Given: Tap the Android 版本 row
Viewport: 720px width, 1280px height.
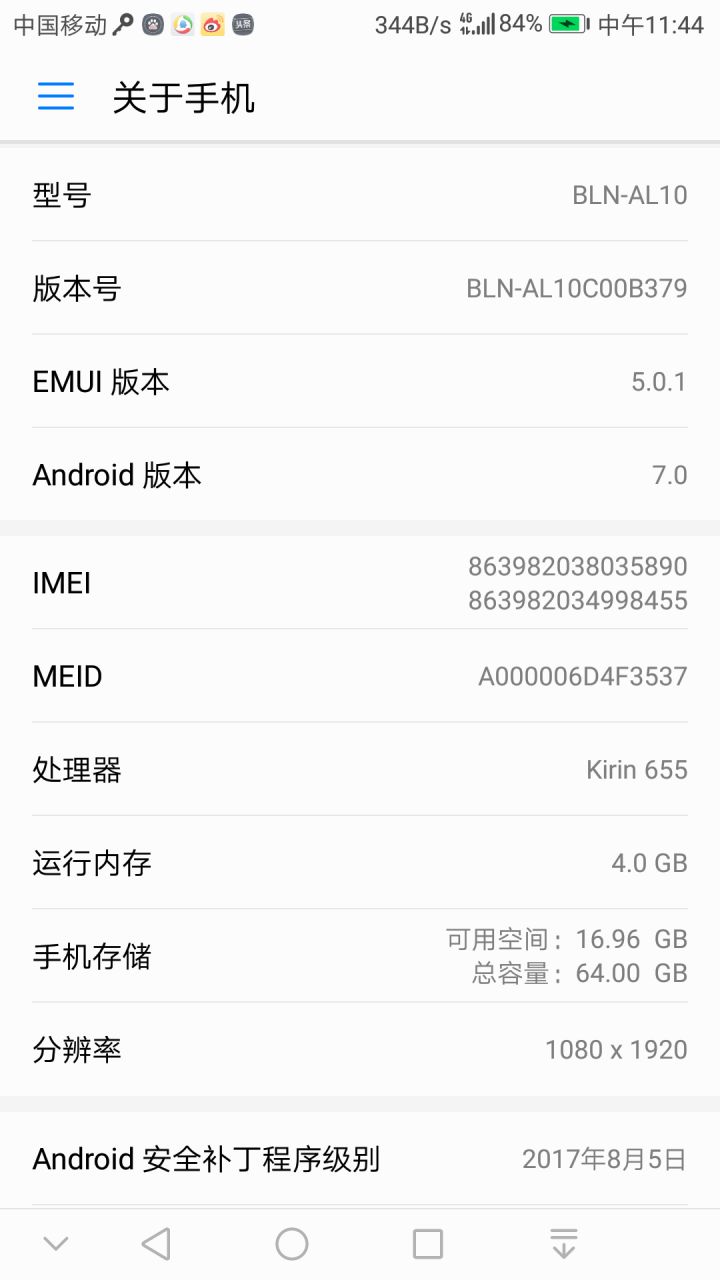Looking at the screenshot, I should click(x=360, y=474).
